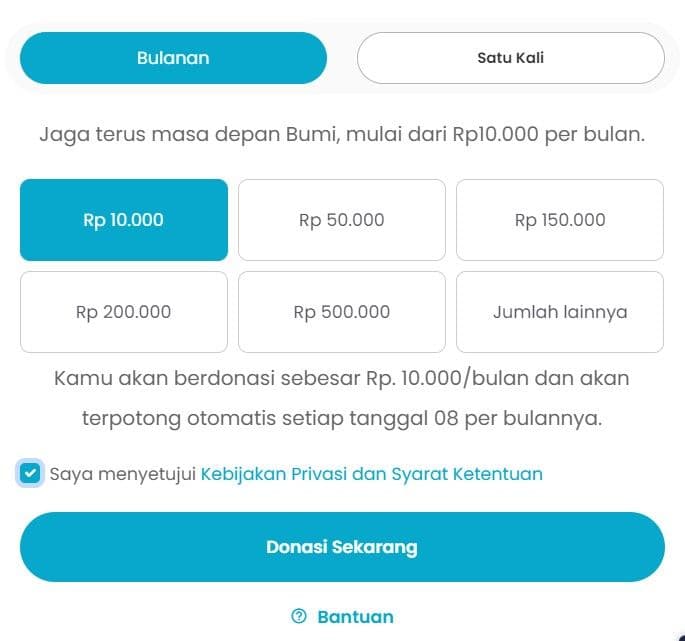
Task: Tap Jumlah lainnya for a custom amount
Action: (x=559, y=312)
